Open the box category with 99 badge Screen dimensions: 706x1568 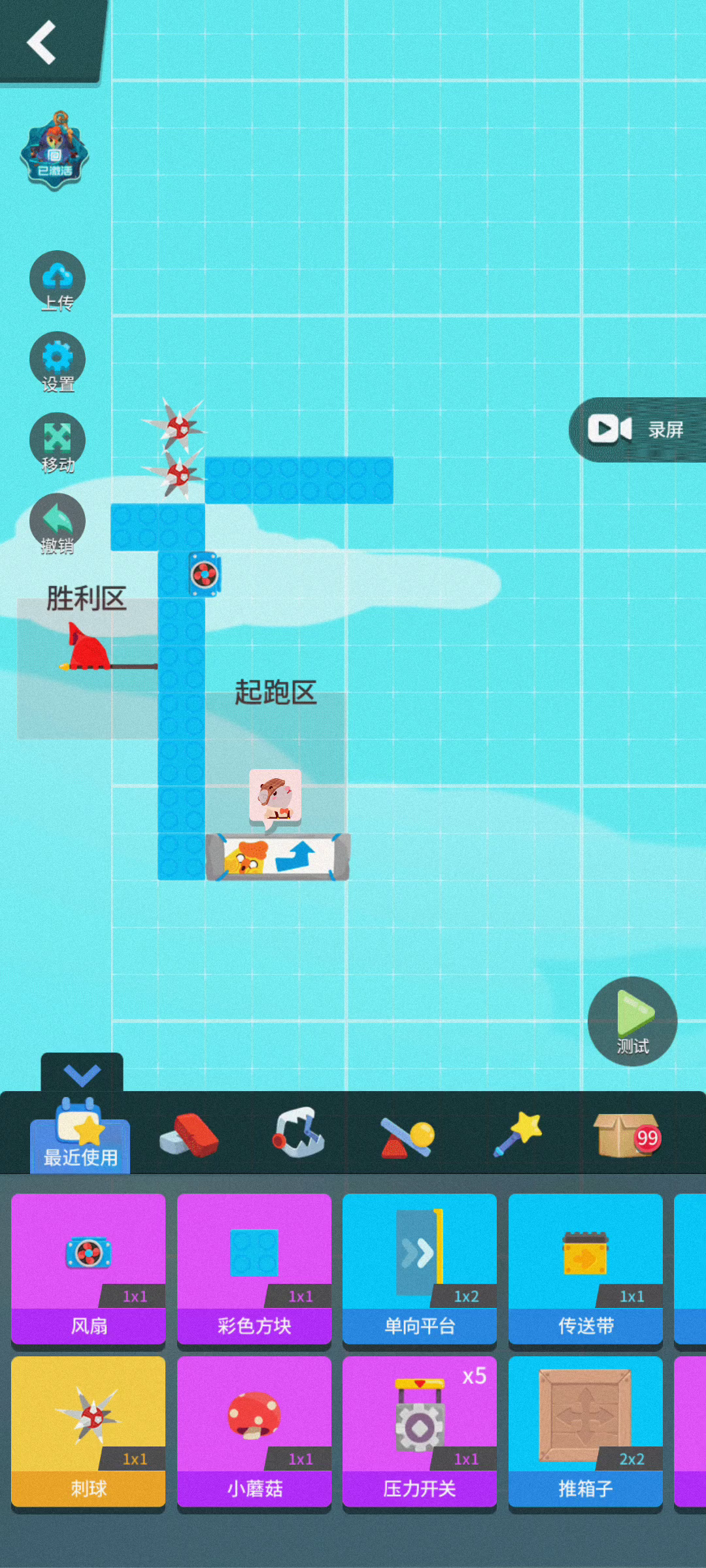tap(628, 1135)
